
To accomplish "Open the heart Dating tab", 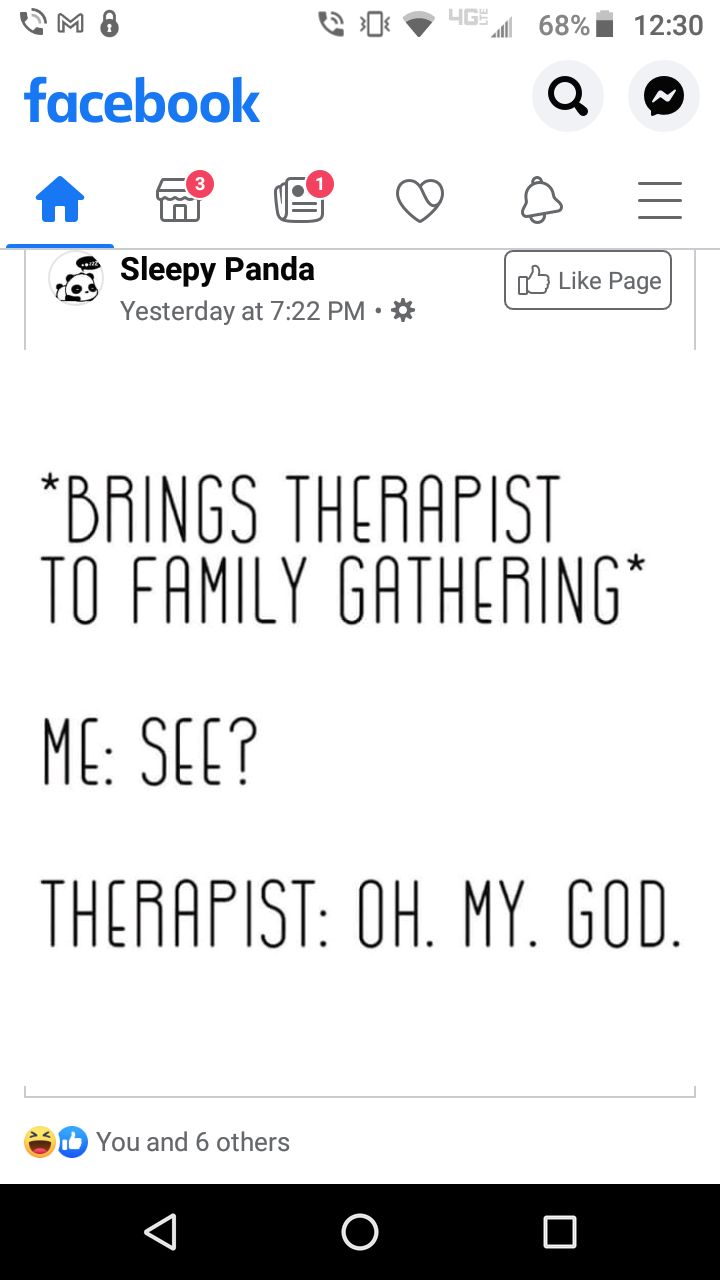I will 420,200.
